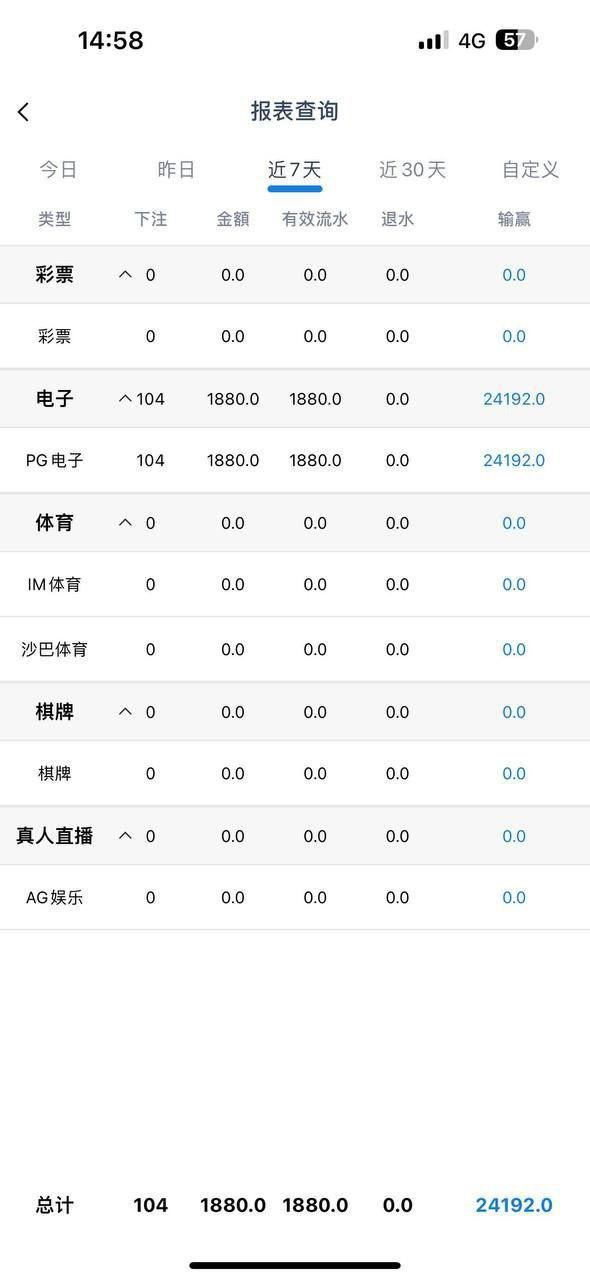This screenshot has height=1280, width=590.
Task: Collapse the 体育 category section
Action: [125, 522]
